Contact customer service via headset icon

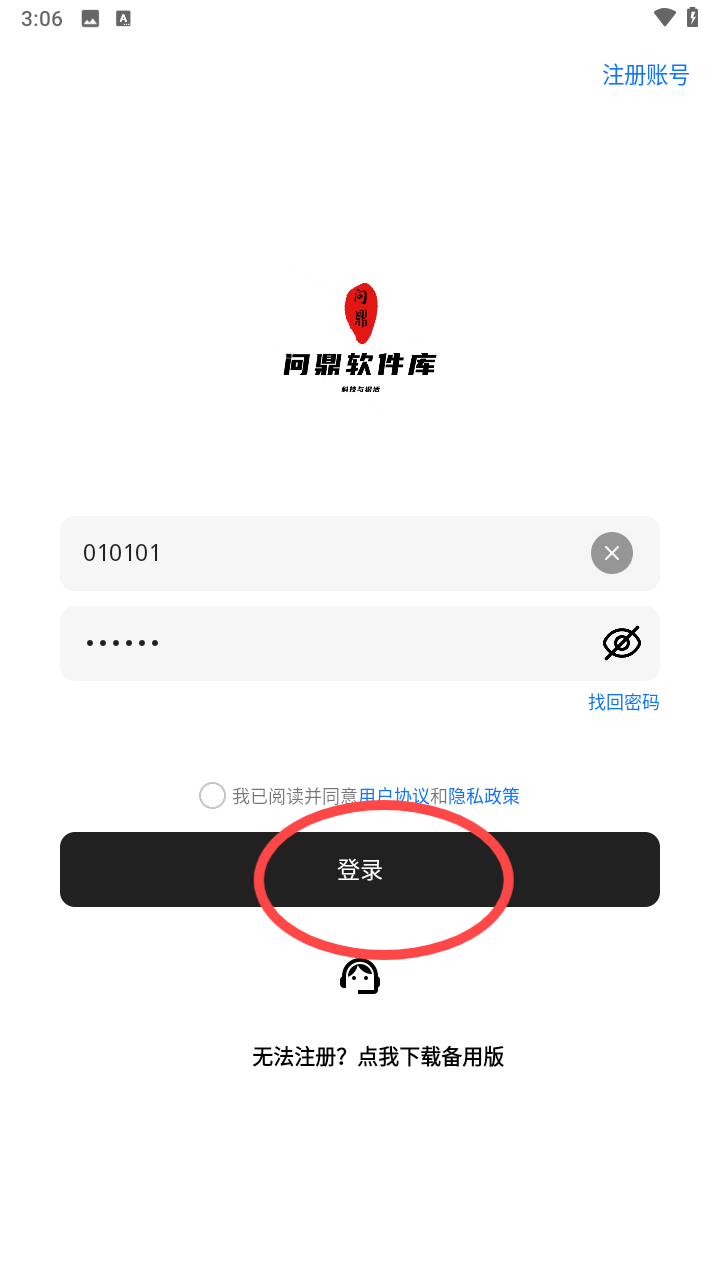[x=360, y=977]
